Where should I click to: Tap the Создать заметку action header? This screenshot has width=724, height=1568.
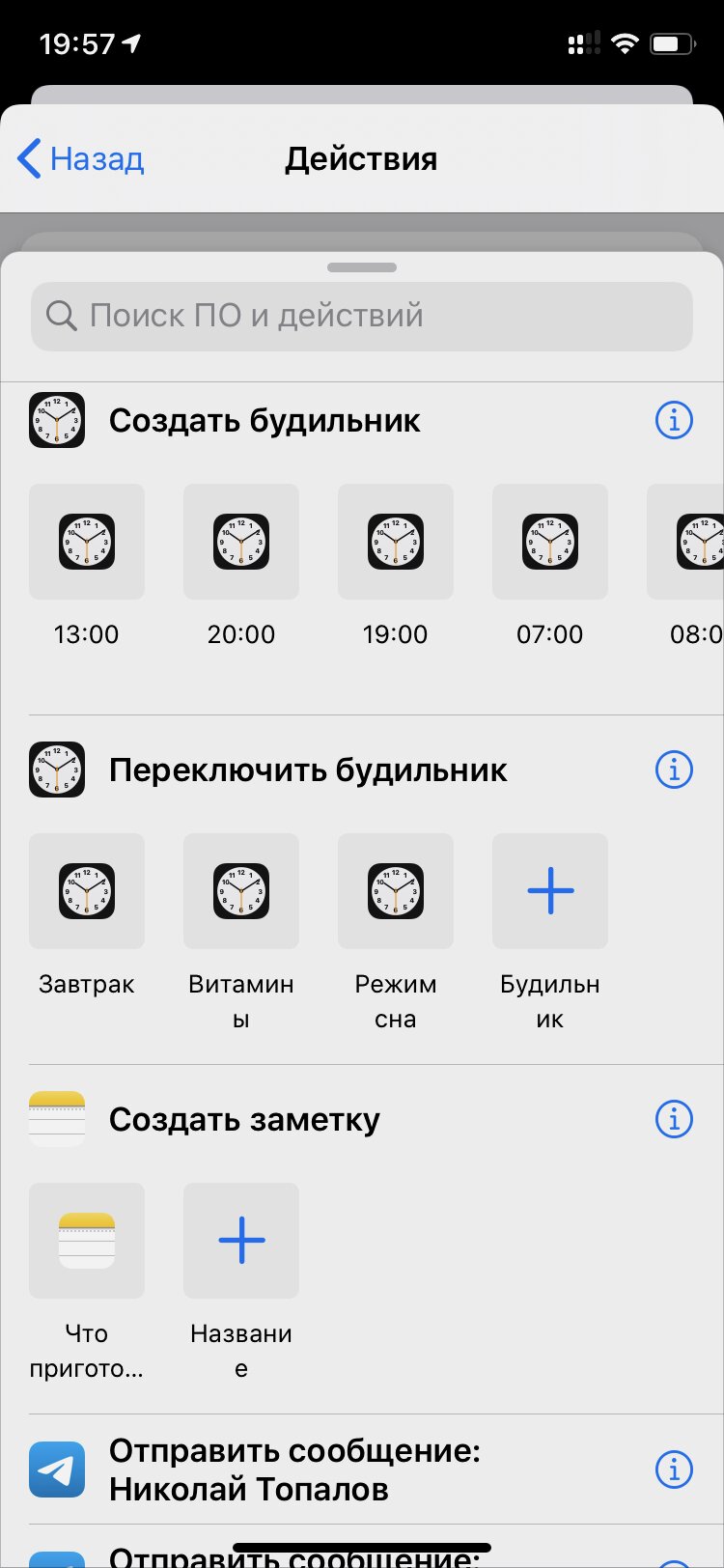click(x=244, y=1119)
